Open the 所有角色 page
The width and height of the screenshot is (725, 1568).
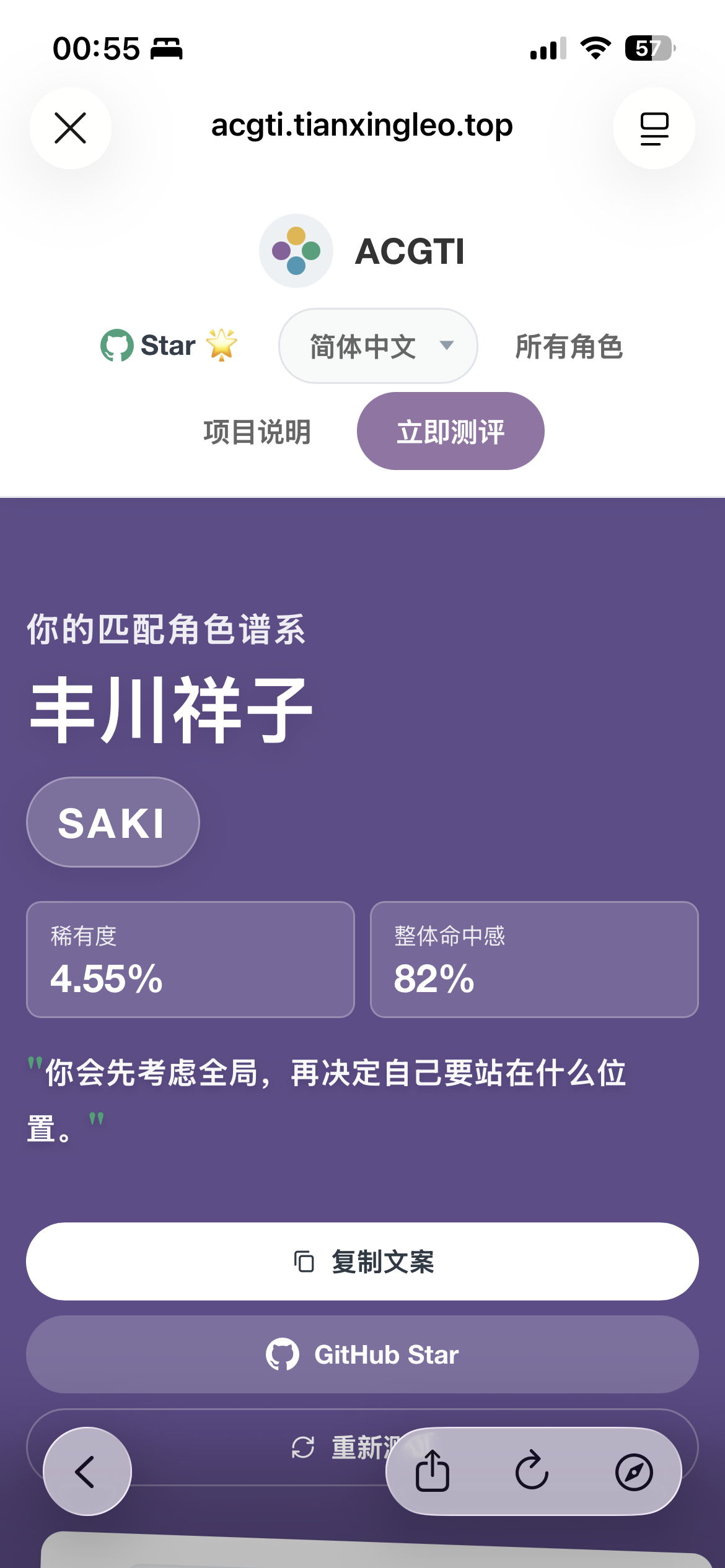tap(569, 346)
